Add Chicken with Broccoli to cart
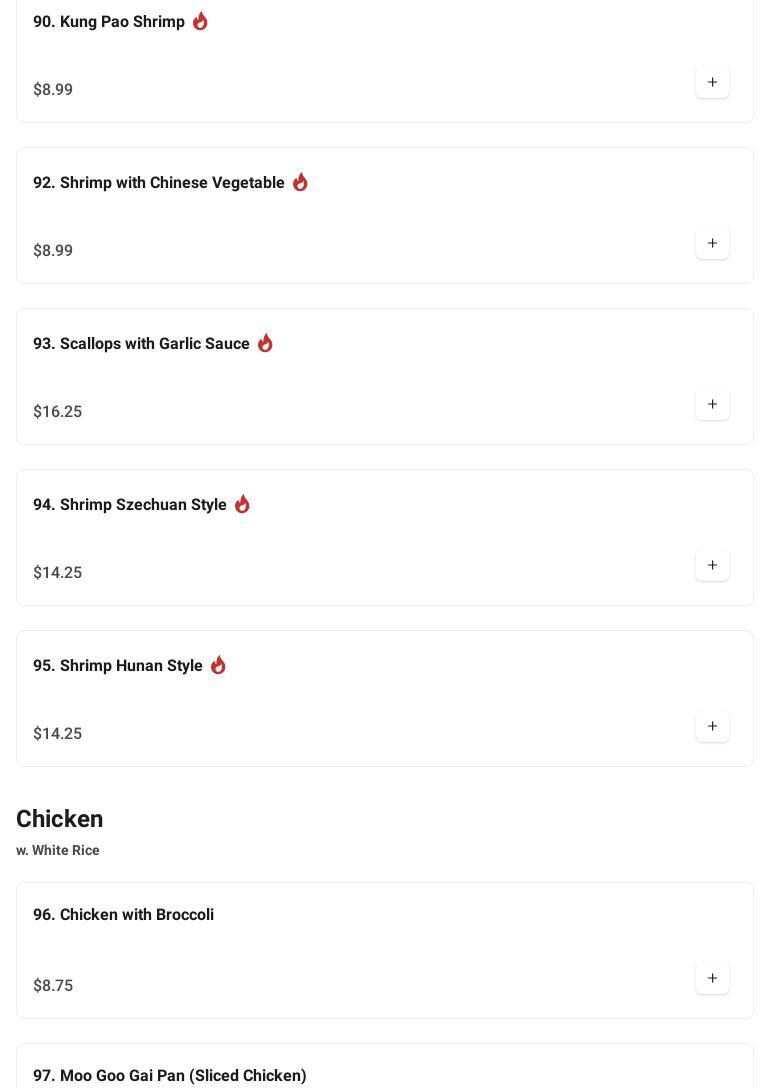This screenshot has height=1088, width=770. tap(712, 978)
